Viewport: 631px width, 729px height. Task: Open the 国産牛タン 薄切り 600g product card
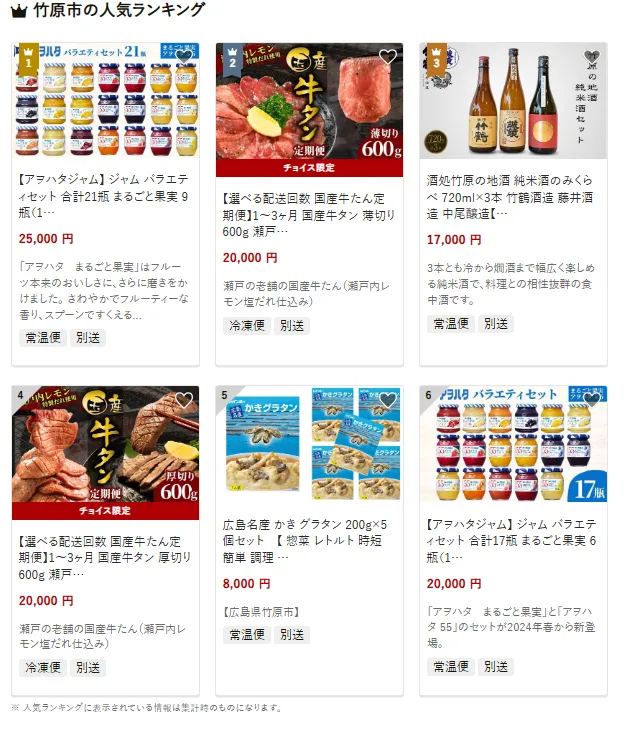pyautogui.click(x=309, y=215)
